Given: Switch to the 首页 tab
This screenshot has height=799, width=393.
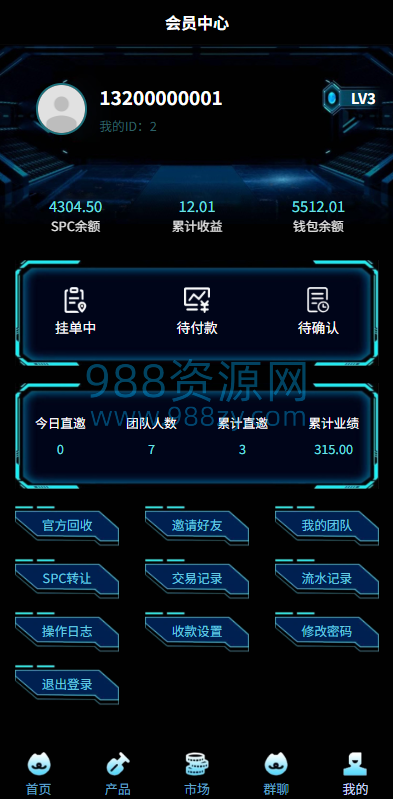Looking at the screenshot, I should pos(39,774).
